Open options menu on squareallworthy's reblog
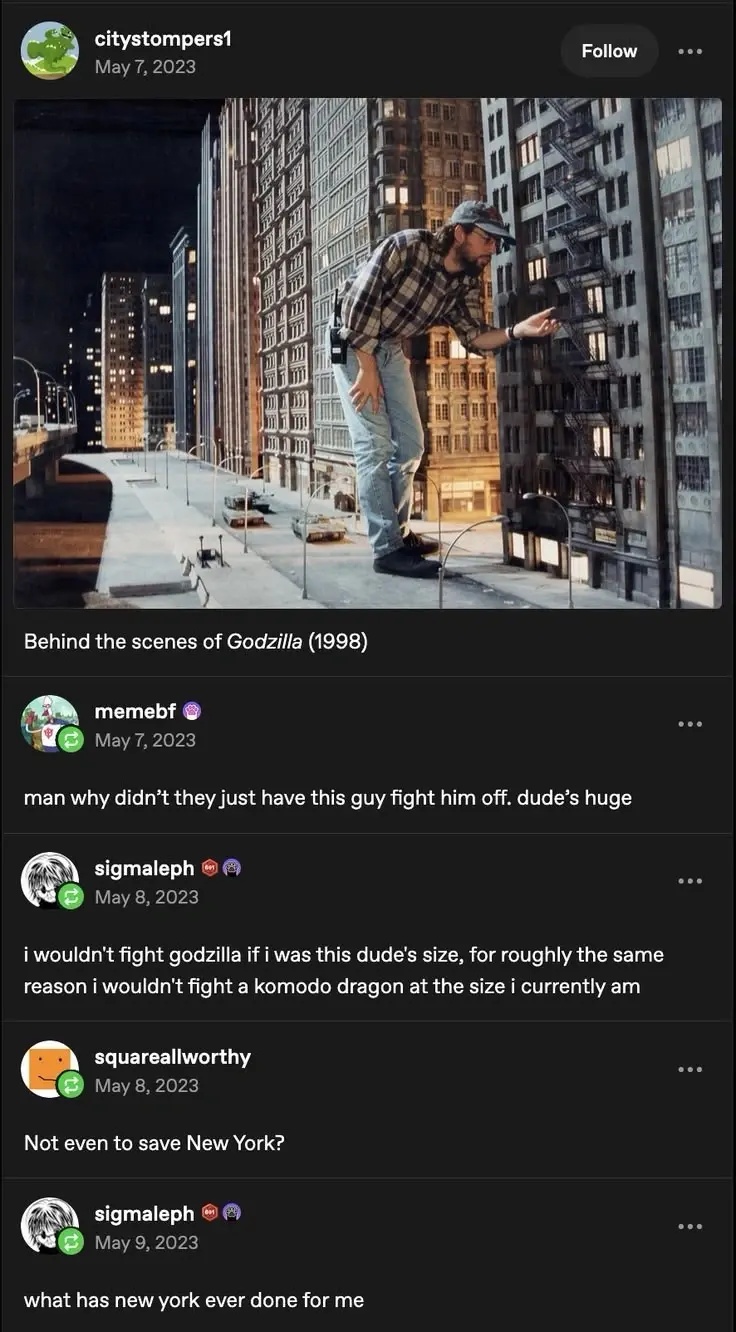Image resolution: width=736 pixels, height=1332 pixels. point(690,1069)
